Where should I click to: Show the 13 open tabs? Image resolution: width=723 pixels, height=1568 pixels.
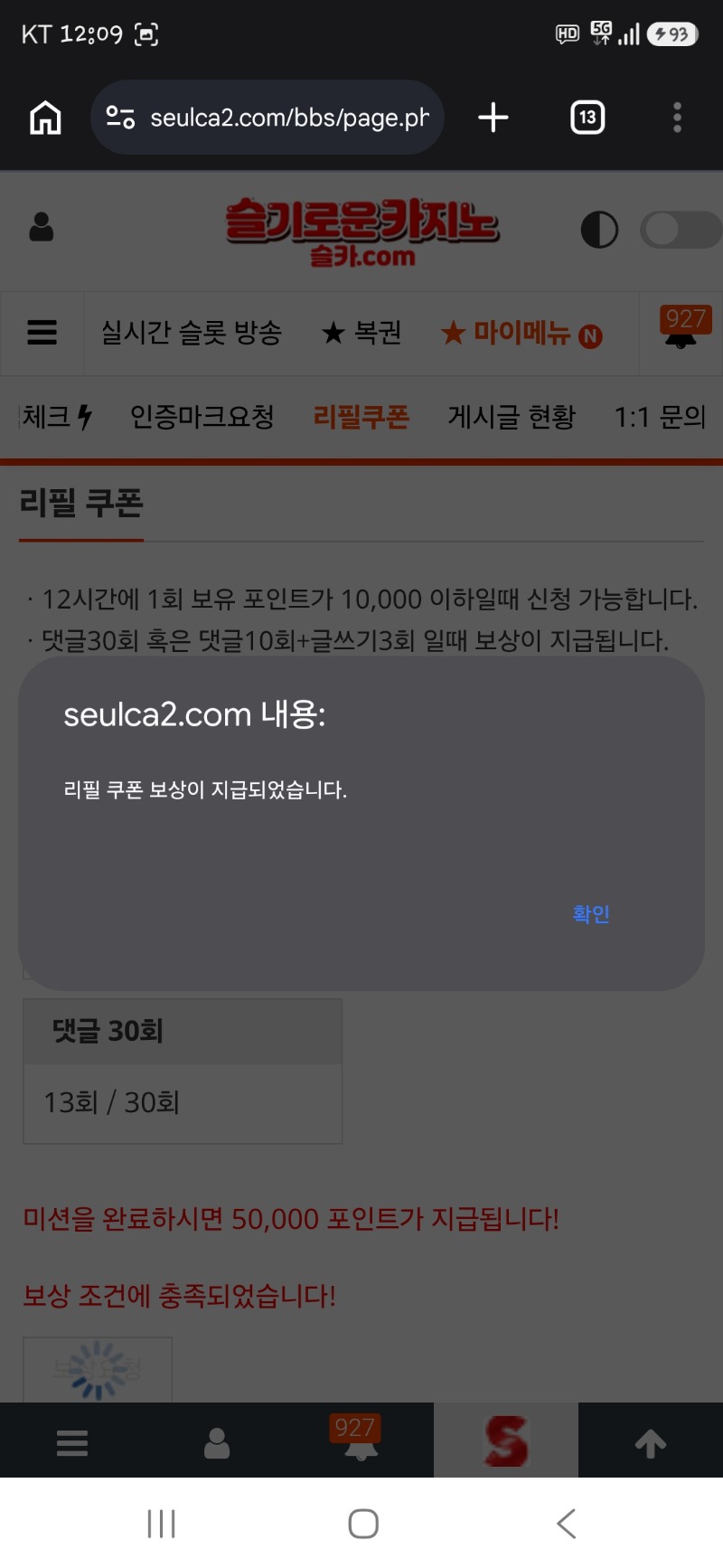(x=587, y=118)
